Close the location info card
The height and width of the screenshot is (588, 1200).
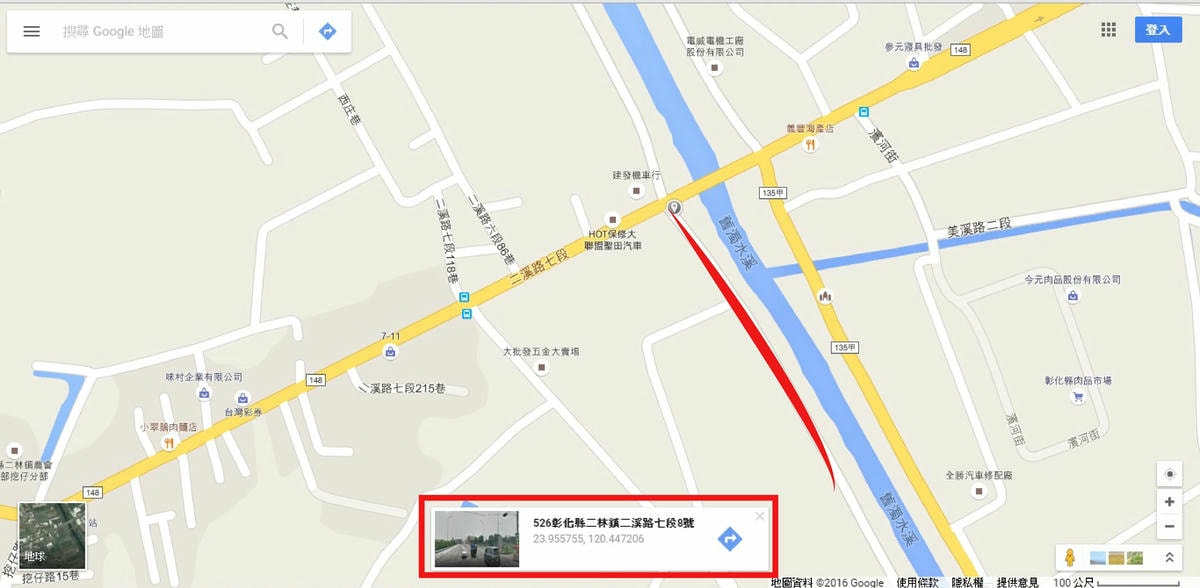pyautogui.click(x=760, y=516)
